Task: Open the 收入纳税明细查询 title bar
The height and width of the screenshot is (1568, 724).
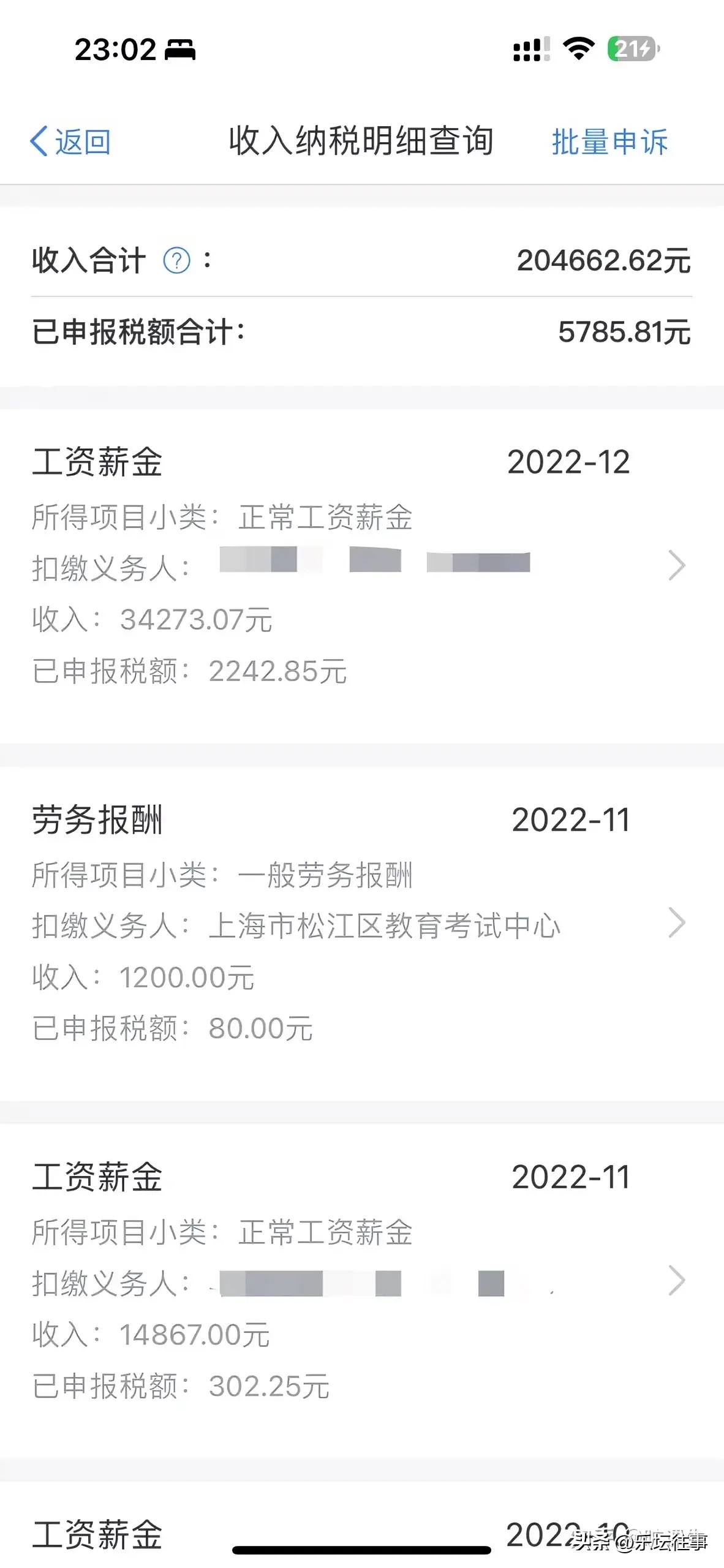Action: 362,141
